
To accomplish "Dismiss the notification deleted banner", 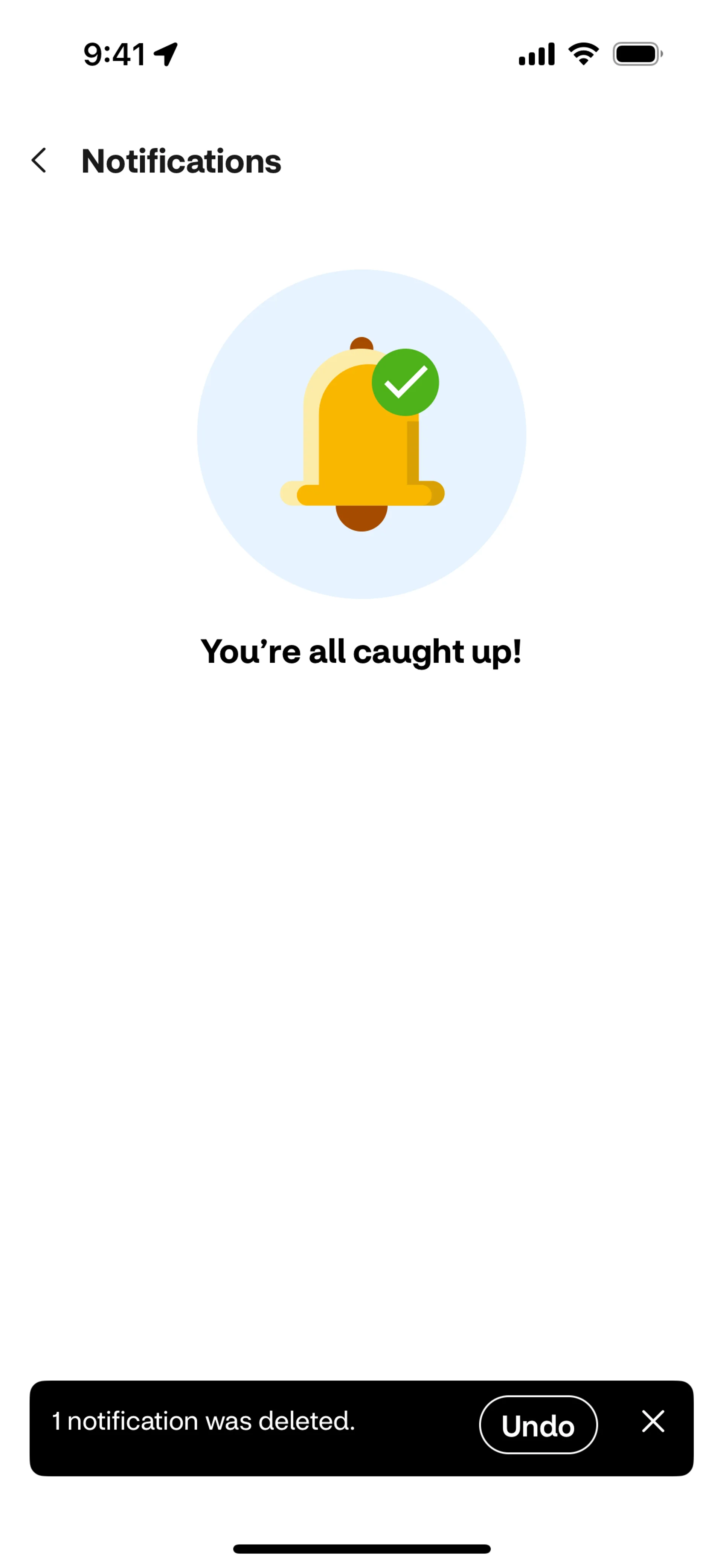I will [x=653, y=1422].
